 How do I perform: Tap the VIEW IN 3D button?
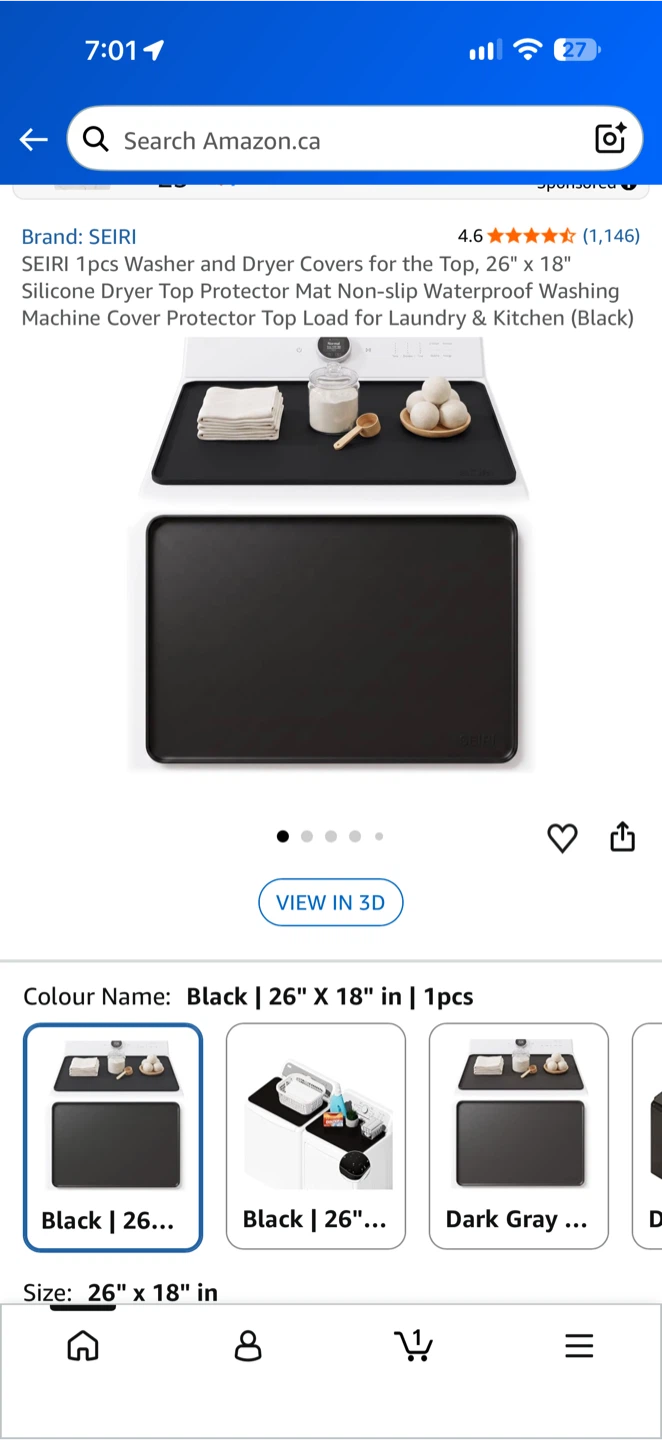pyautogui.click(x=331, y=902)
